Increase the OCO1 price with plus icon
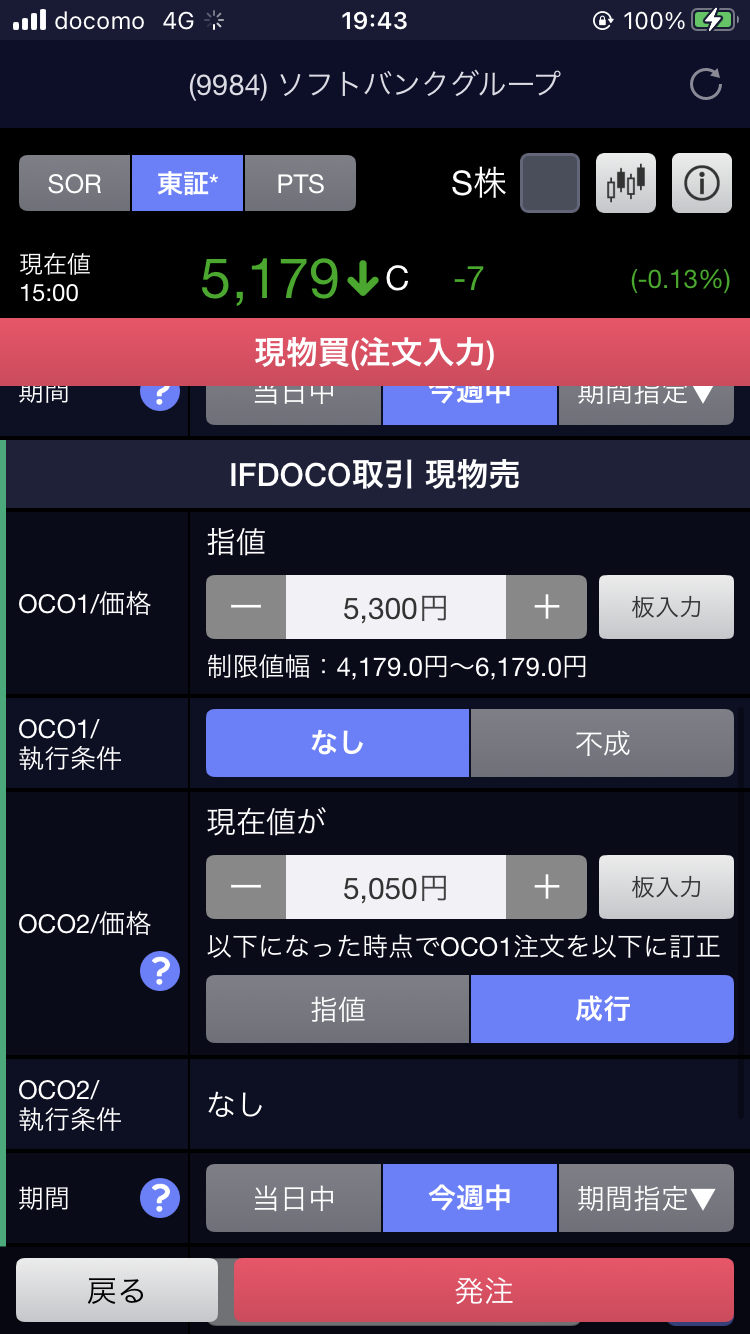750x1334 pixels. (x=546, y=607)
